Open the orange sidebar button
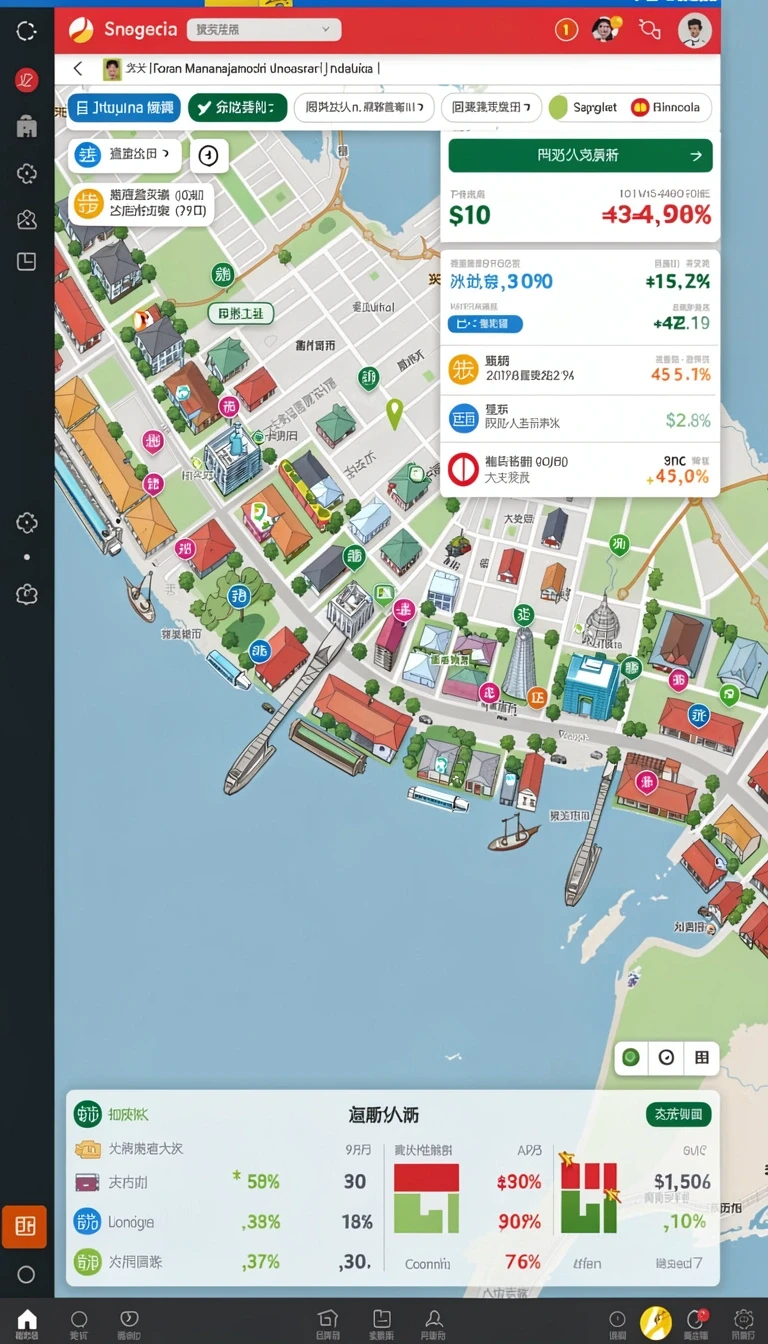The width and height of the screenshot is (768, 1344). [x=25, y=1227]
